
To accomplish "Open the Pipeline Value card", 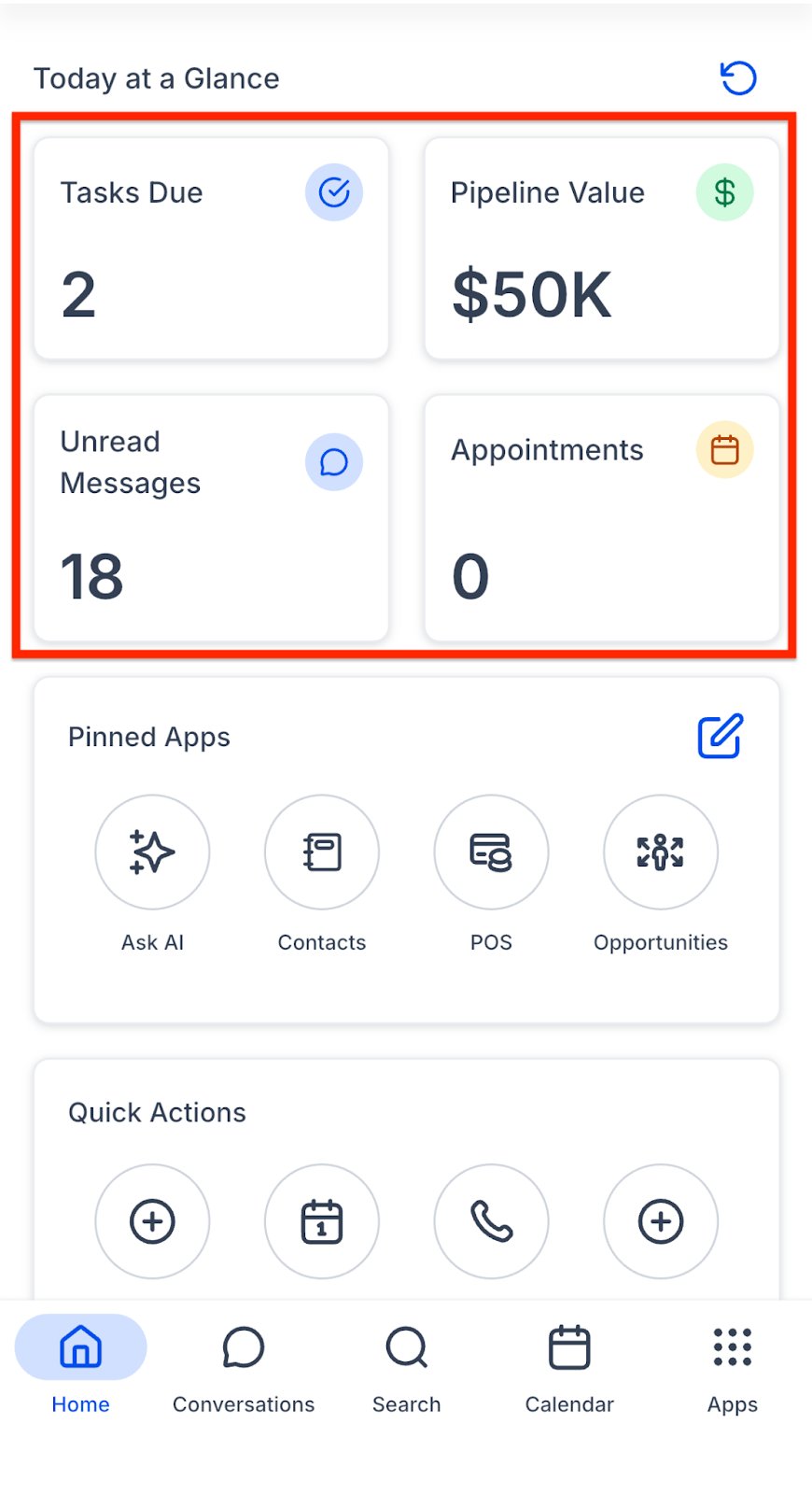I will click(x=601, y=248).
